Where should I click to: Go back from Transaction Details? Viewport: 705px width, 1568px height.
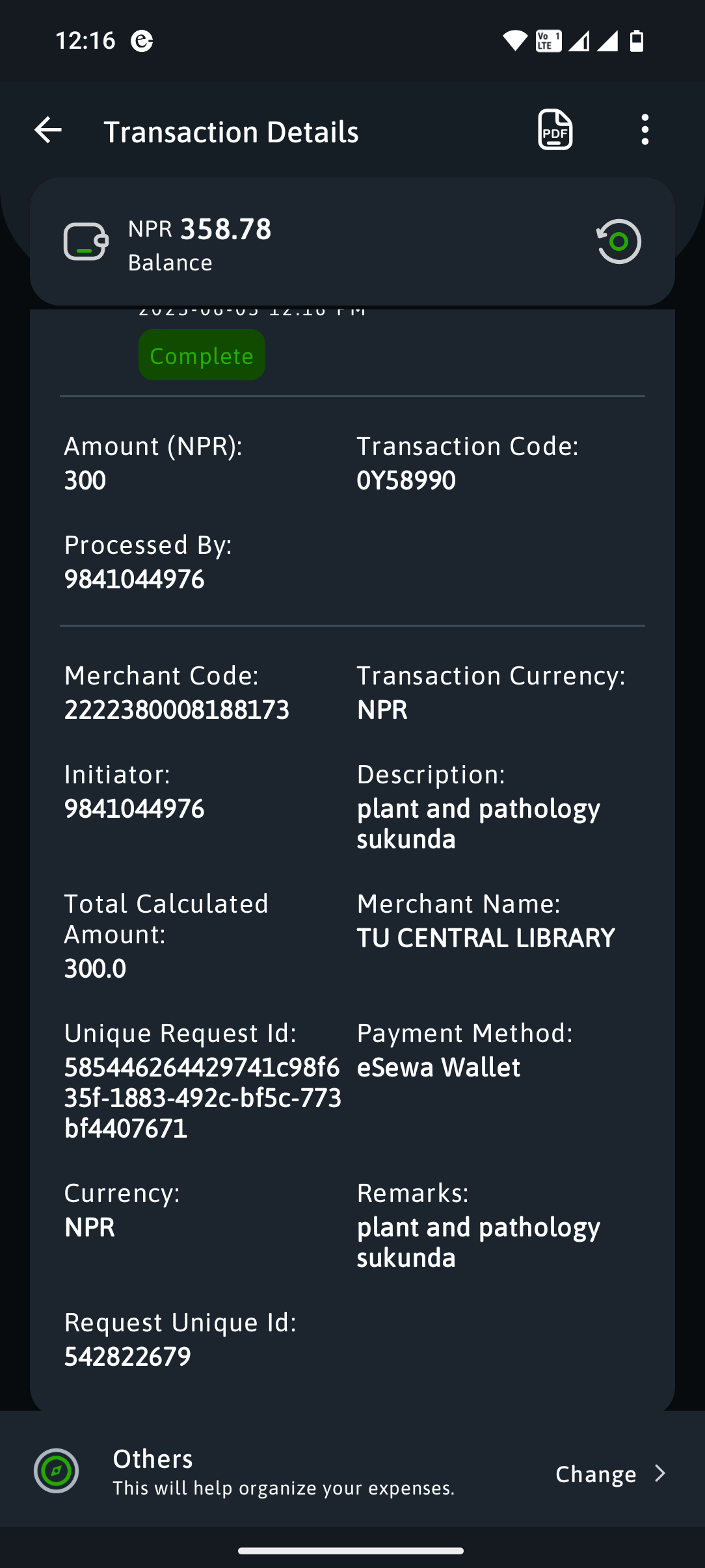pyautogui.click(x=48, y=131)
